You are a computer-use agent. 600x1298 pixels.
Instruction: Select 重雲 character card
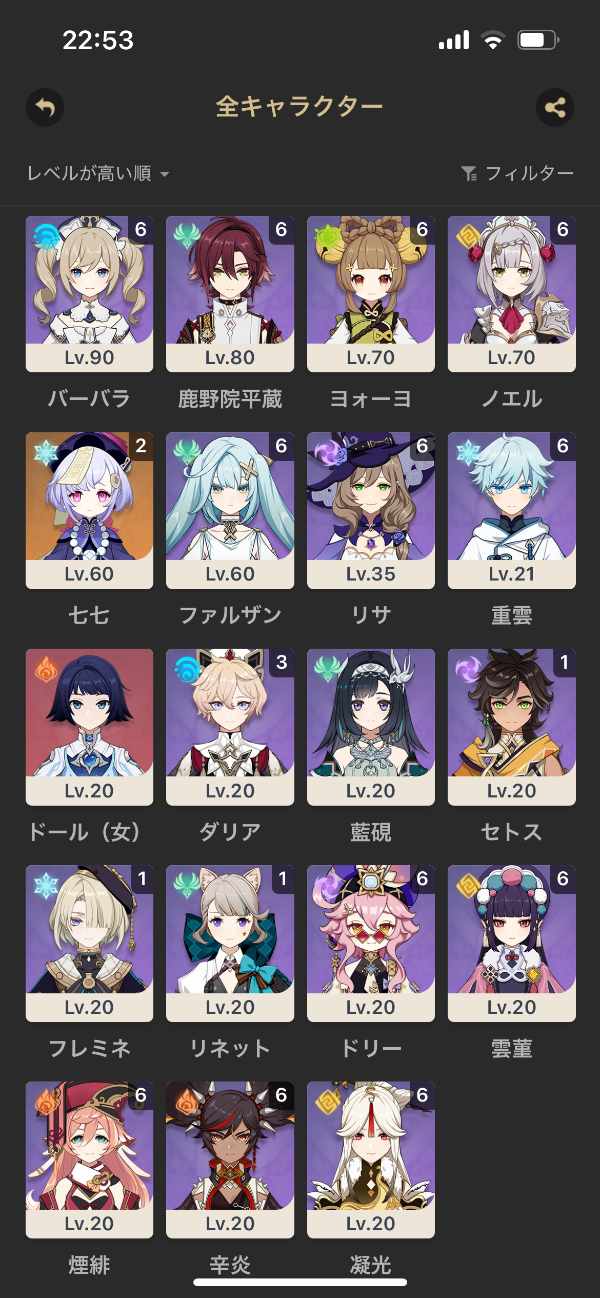point(512,510)
